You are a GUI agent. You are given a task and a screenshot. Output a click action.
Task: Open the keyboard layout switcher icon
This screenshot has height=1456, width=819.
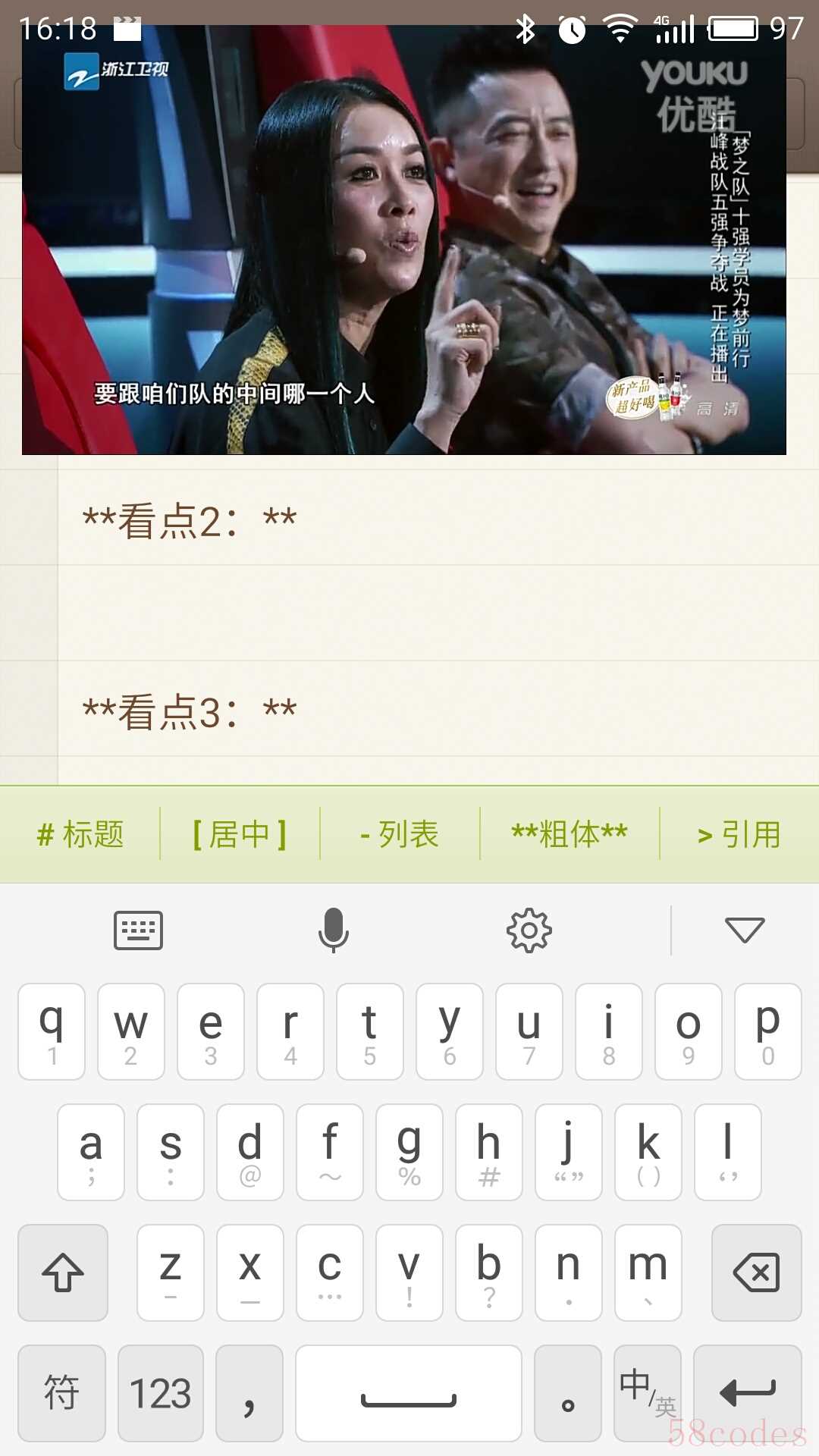point(138,930)
